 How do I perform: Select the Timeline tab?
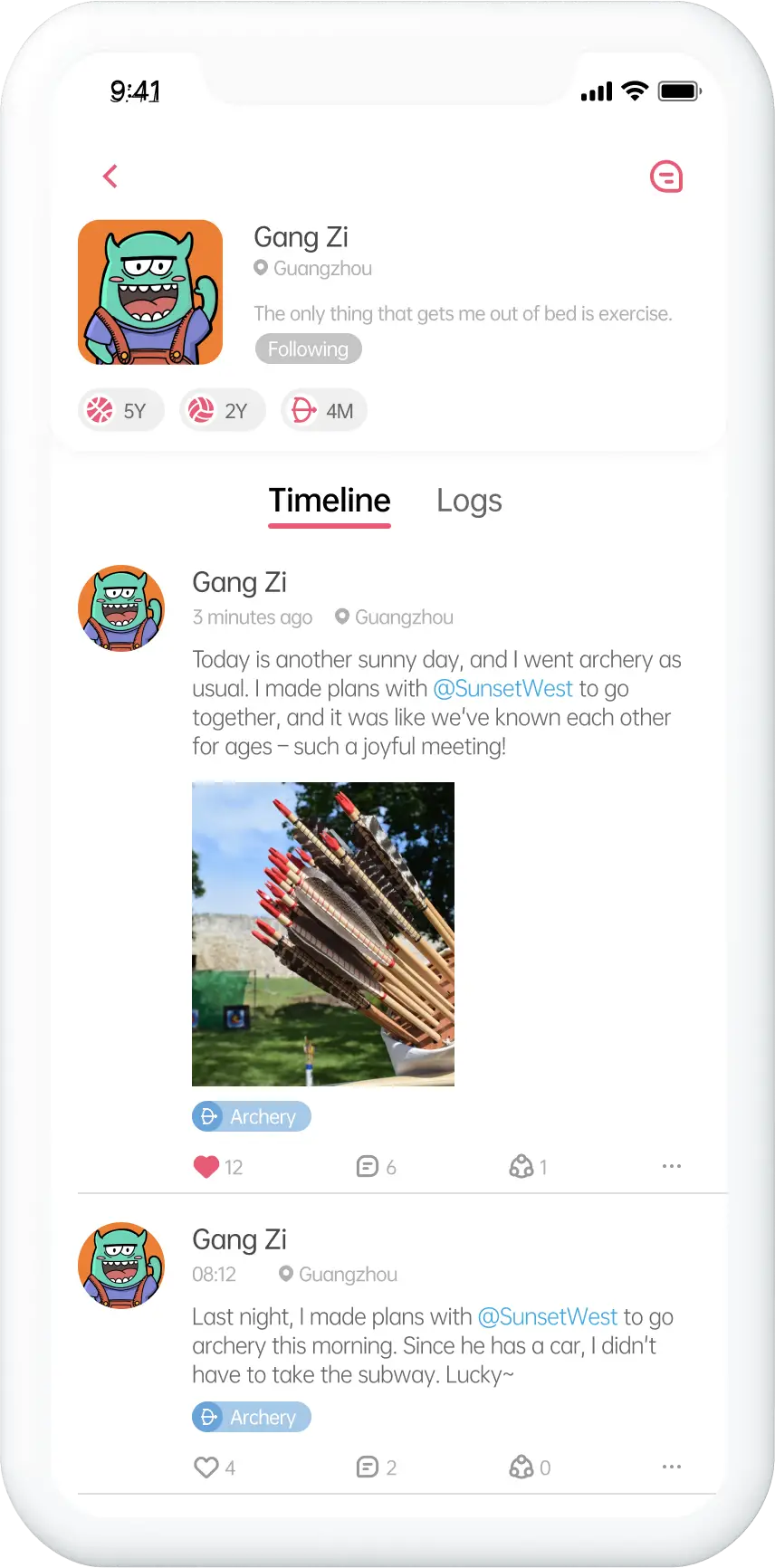(x=330, y=501)
